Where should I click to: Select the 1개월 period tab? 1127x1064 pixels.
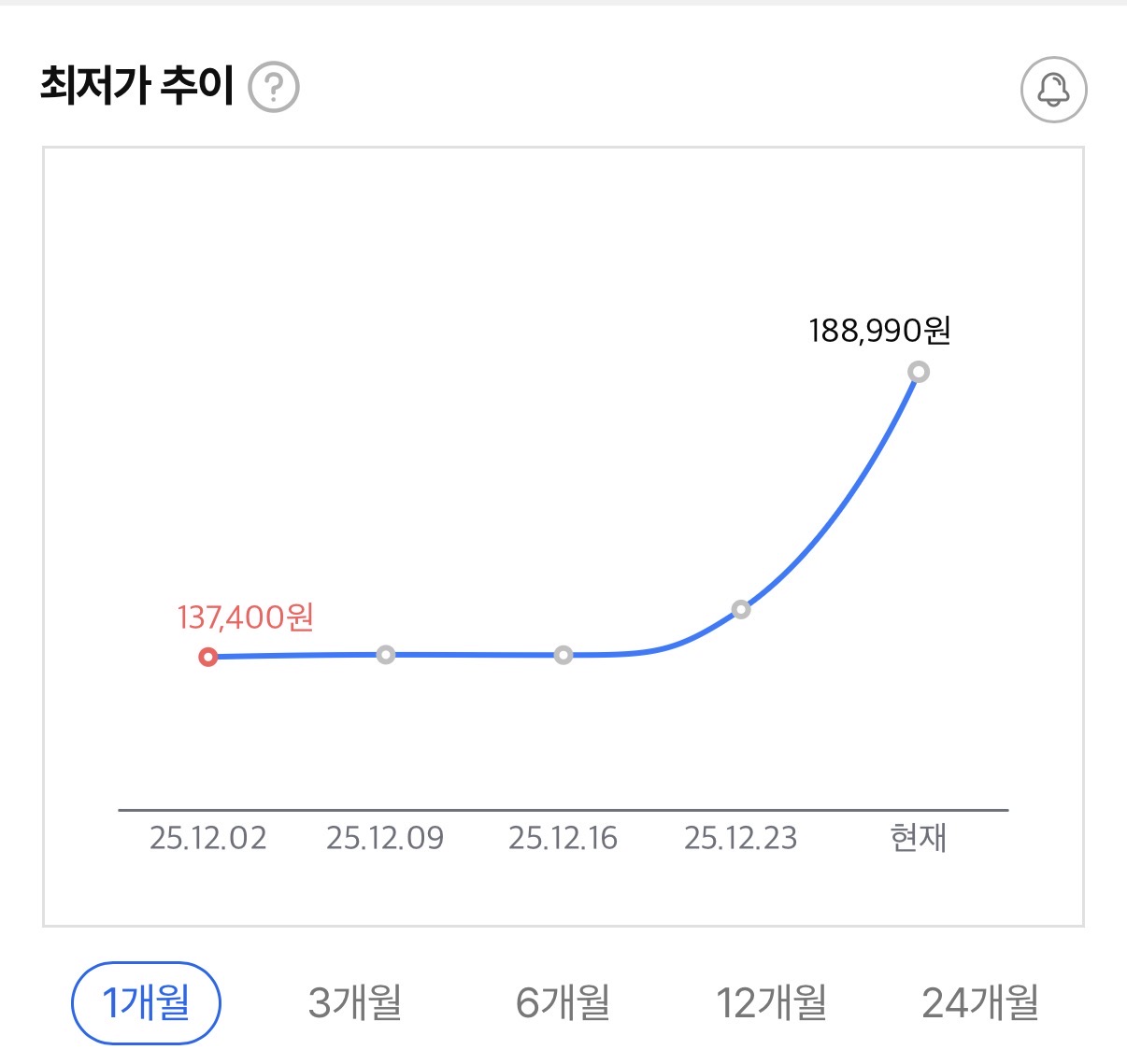click(146, 1002)
